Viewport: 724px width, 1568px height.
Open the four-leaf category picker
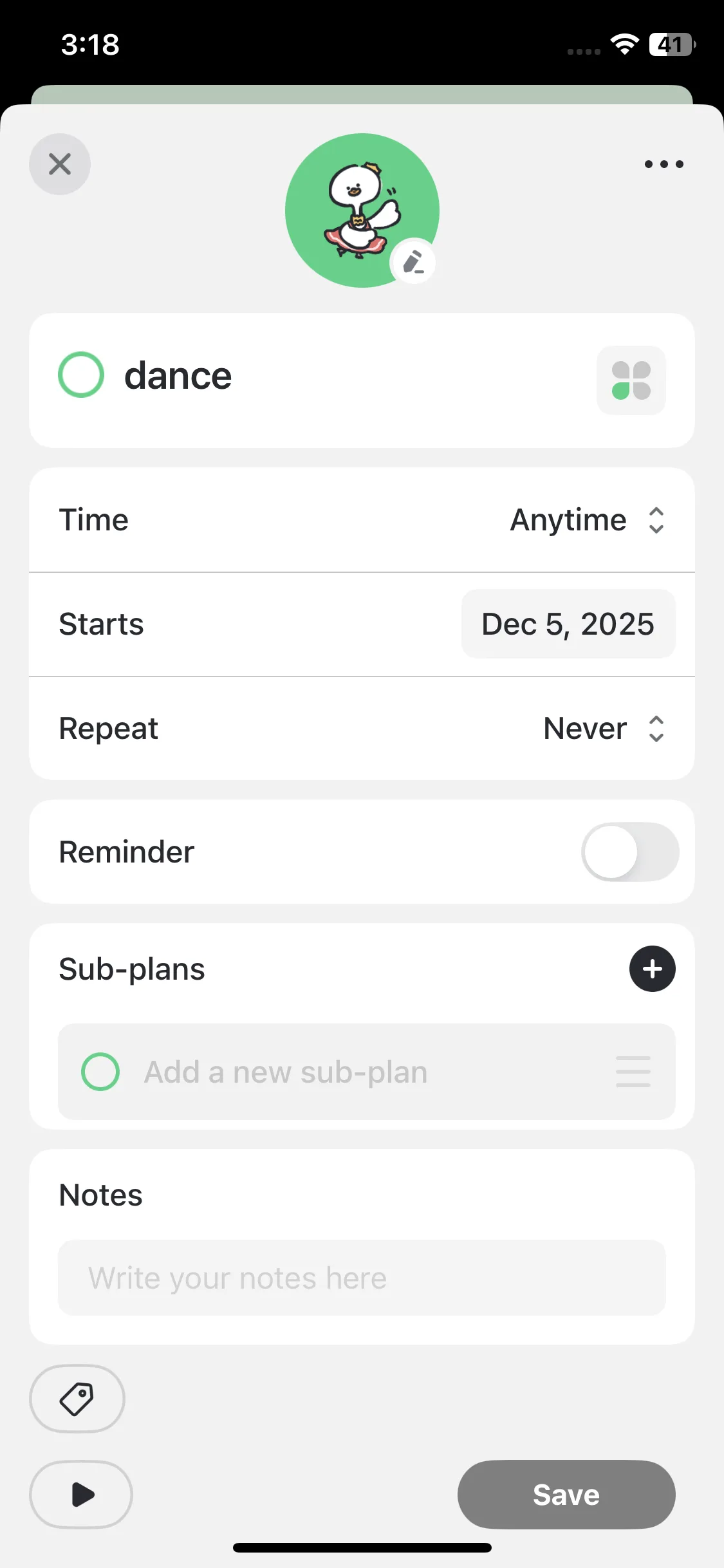631,380
